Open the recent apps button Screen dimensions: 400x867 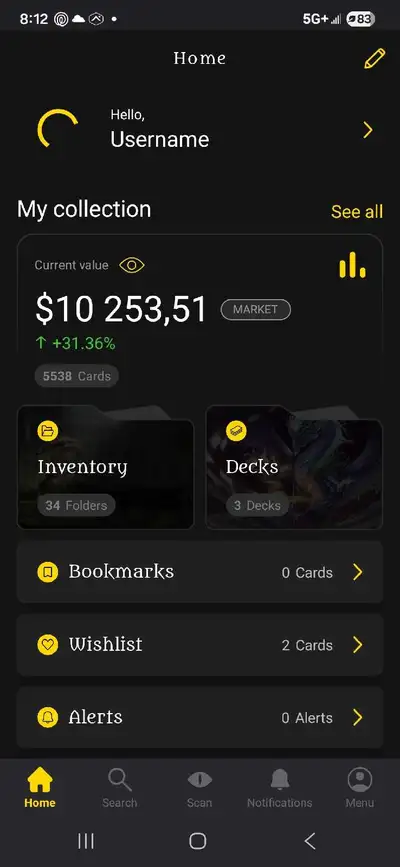pyautogui.click(x=86, y=841)
